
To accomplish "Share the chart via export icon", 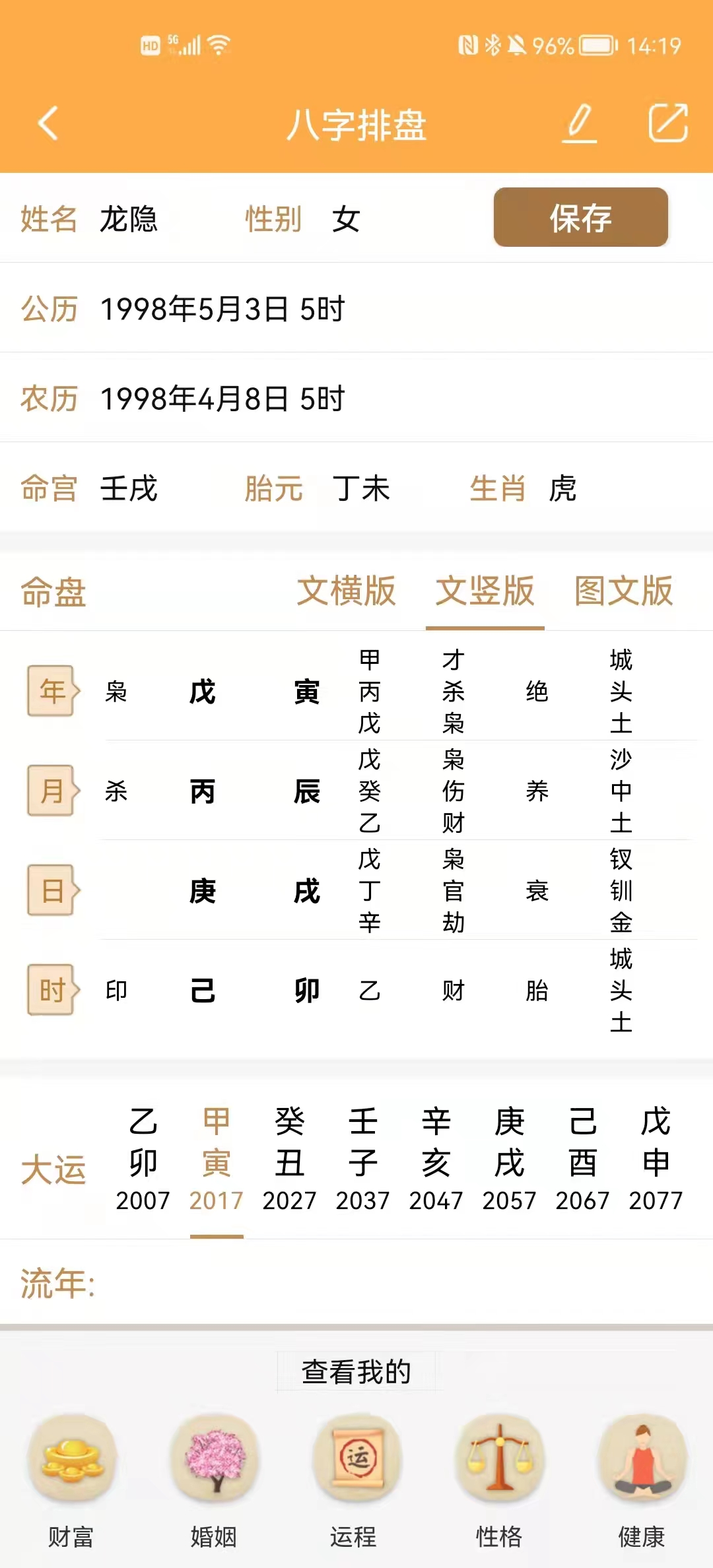I will (668, 123).
